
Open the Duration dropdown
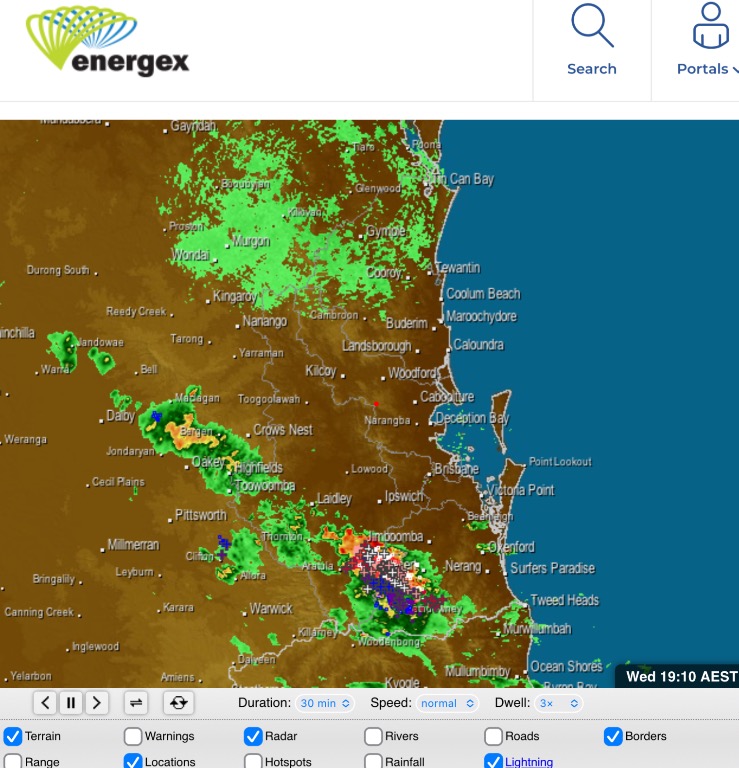click(325, 703)
